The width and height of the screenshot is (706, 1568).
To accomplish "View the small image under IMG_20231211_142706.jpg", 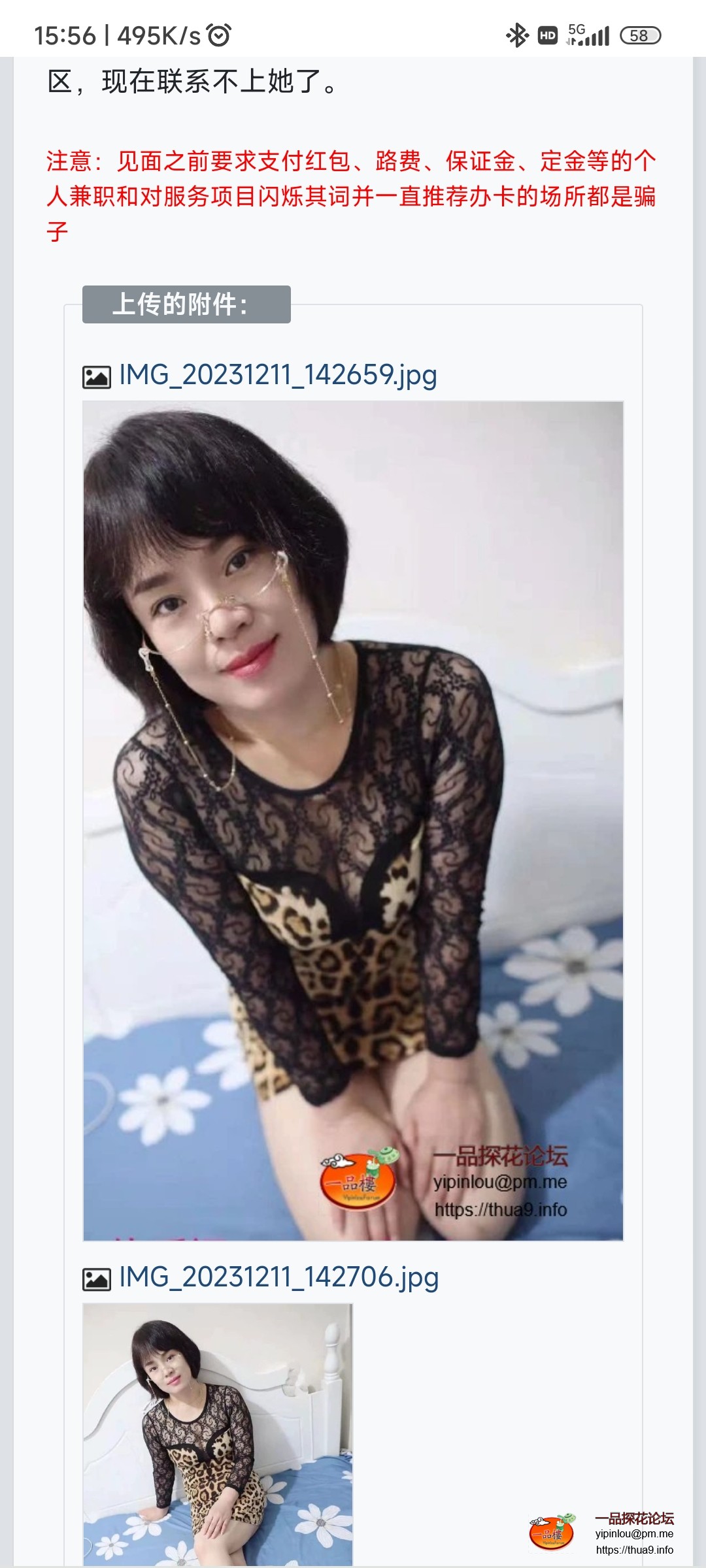I will (x=218, y=1434).
